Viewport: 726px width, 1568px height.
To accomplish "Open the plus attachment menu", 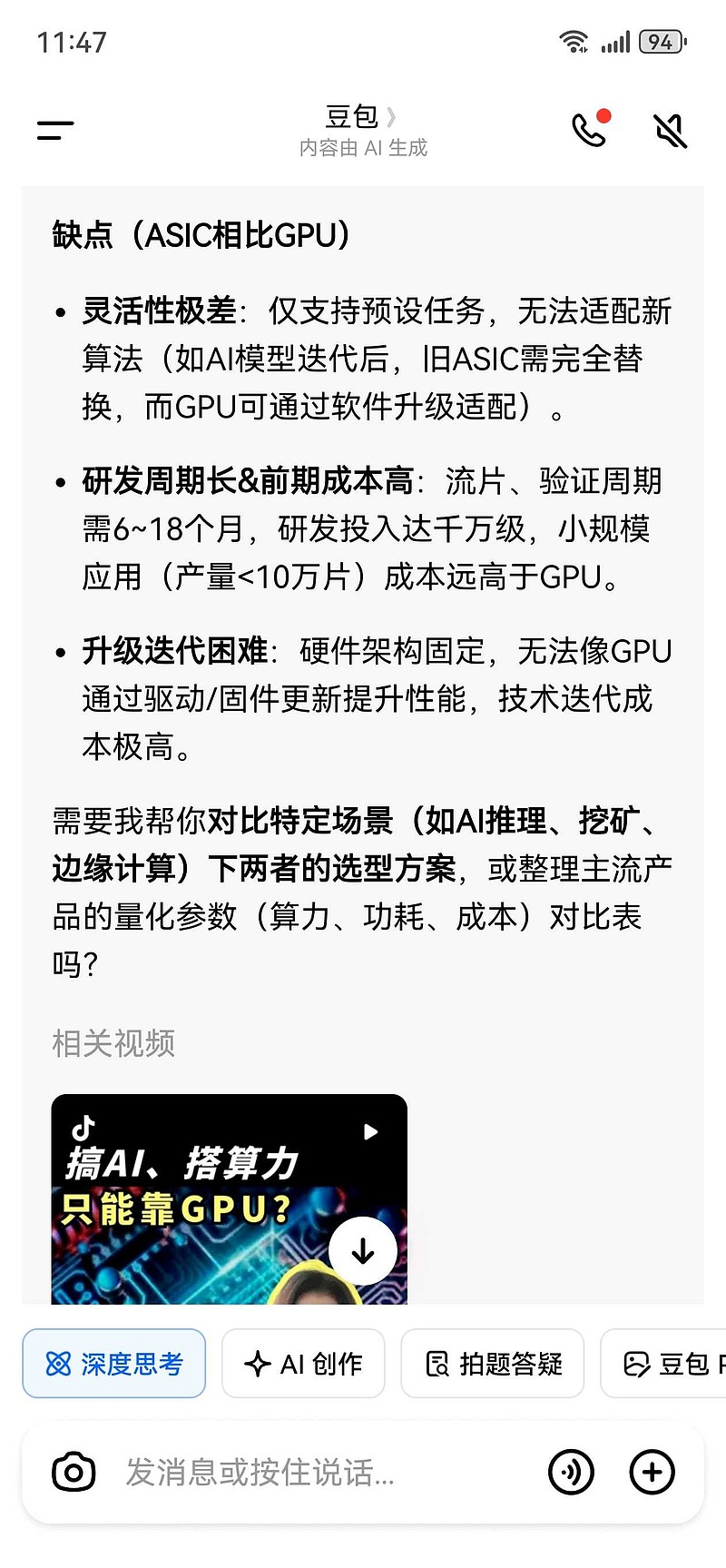I will click(x=652, y=1472).
